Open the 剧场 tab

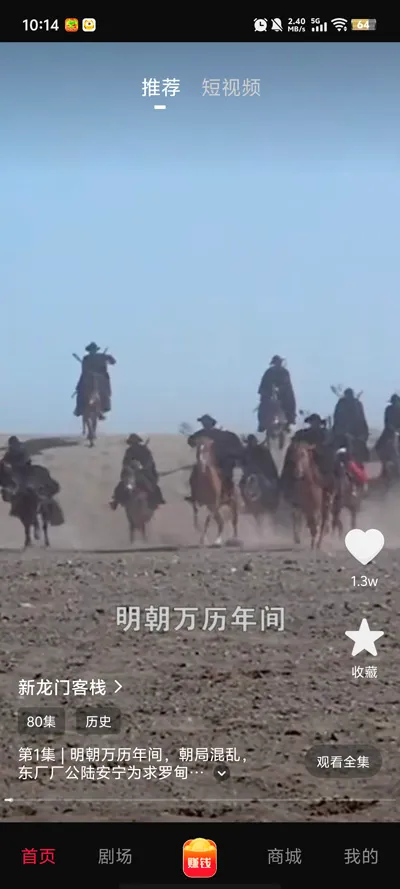click(x=115, y=856)
